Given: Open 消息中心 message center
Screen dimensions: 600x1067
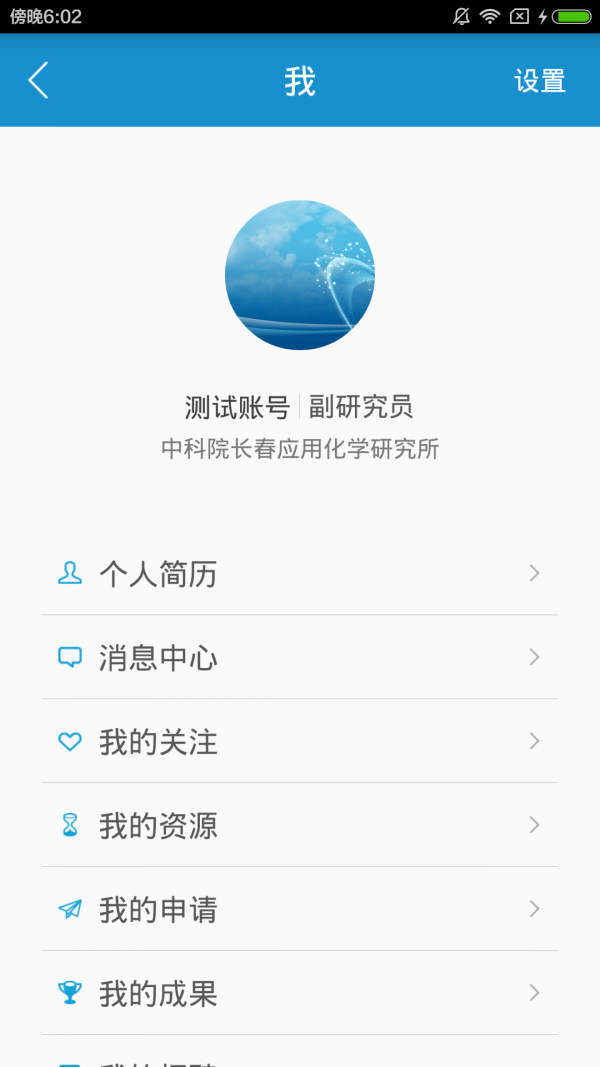Looking at the screenshot, I should pyautogui.click(x=300, y=658).
